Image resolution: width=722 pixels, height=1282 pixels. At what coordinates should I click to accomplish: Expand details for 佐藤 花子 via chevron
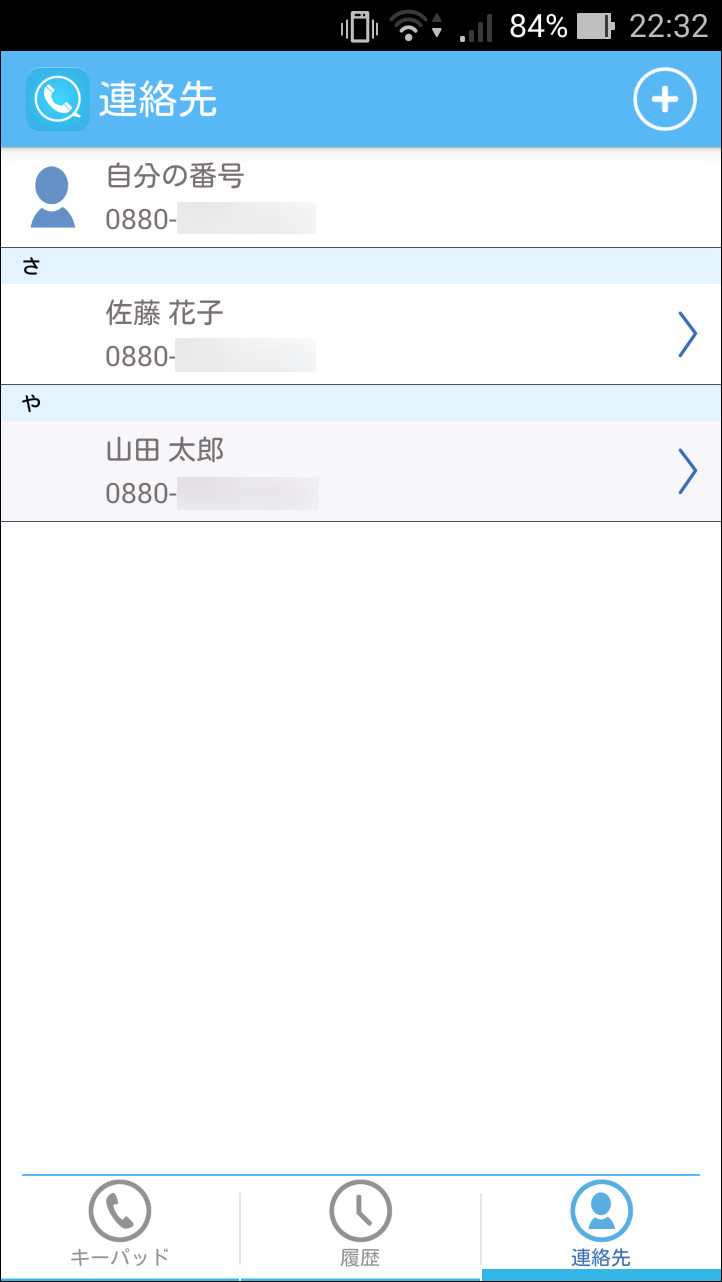[687, 334]
